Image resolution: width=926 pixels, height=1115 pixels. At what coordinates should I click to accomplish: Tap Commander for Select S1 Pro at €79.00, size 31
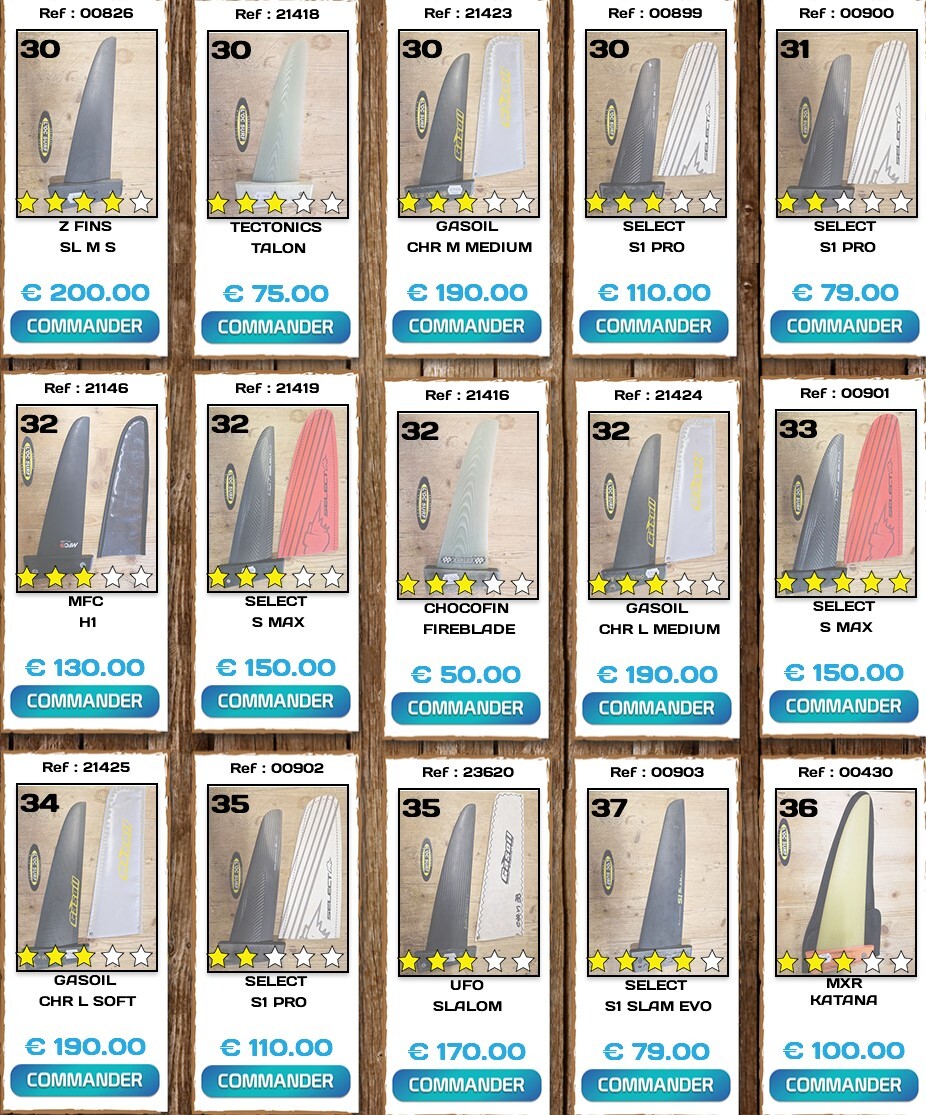coord(844,326)
